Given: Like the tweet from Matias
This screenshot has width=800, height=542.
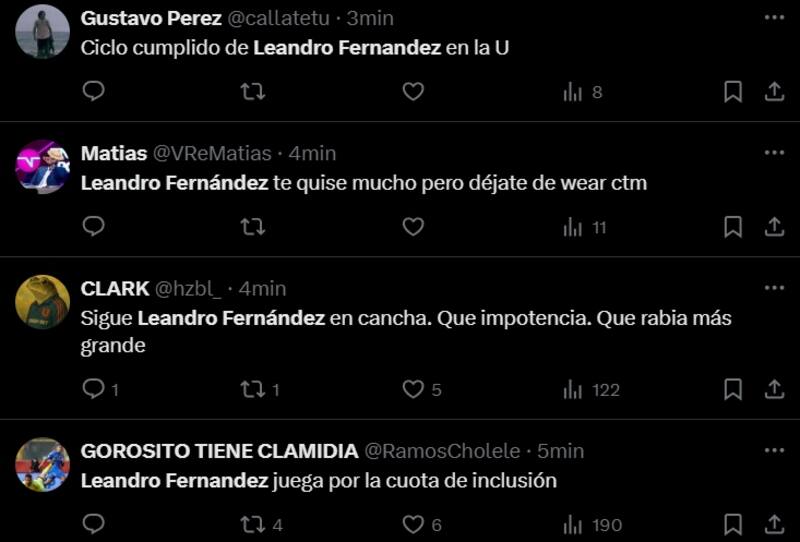Looking at the screenshot, I should pos(413,227).
